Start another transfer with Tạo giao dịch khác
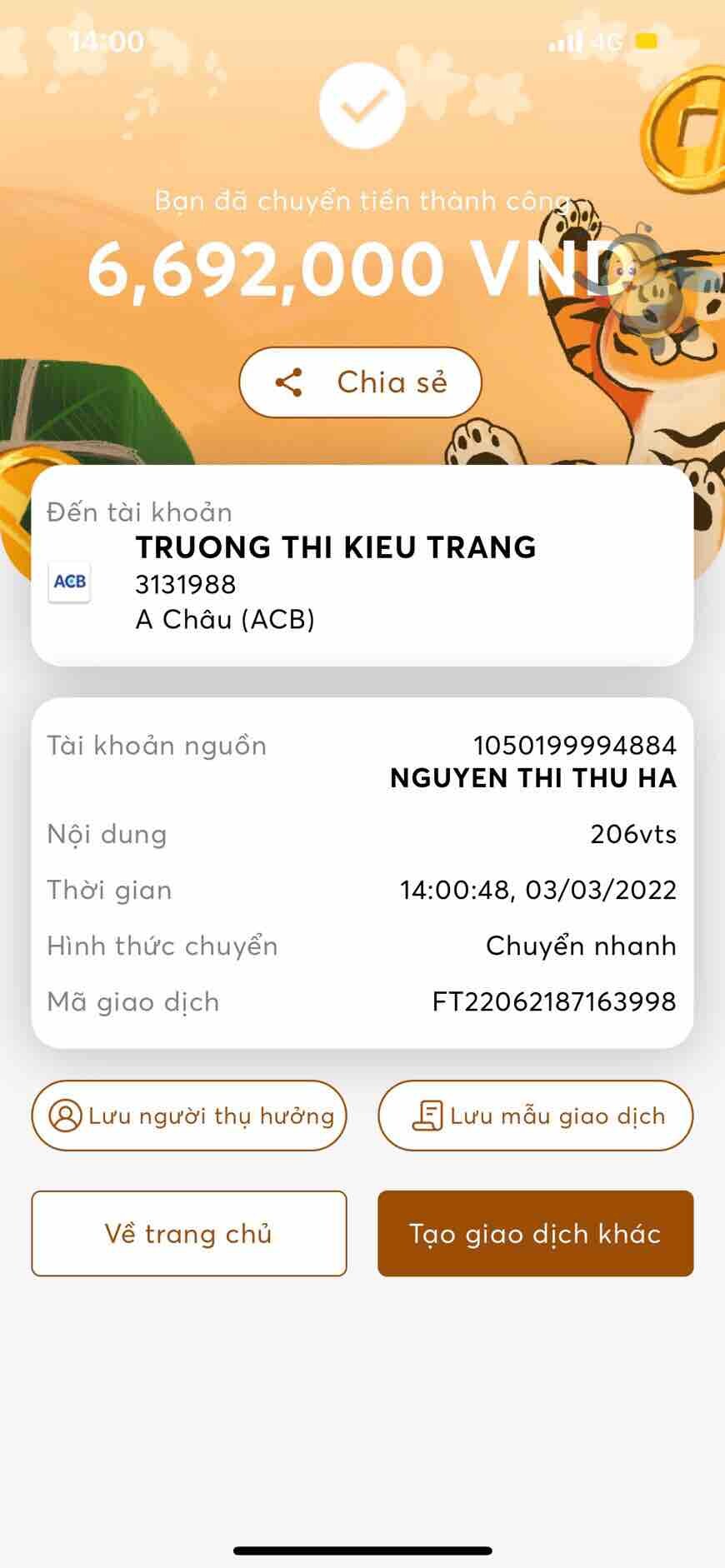725x1568 pixels. [x=535, y=1234]
